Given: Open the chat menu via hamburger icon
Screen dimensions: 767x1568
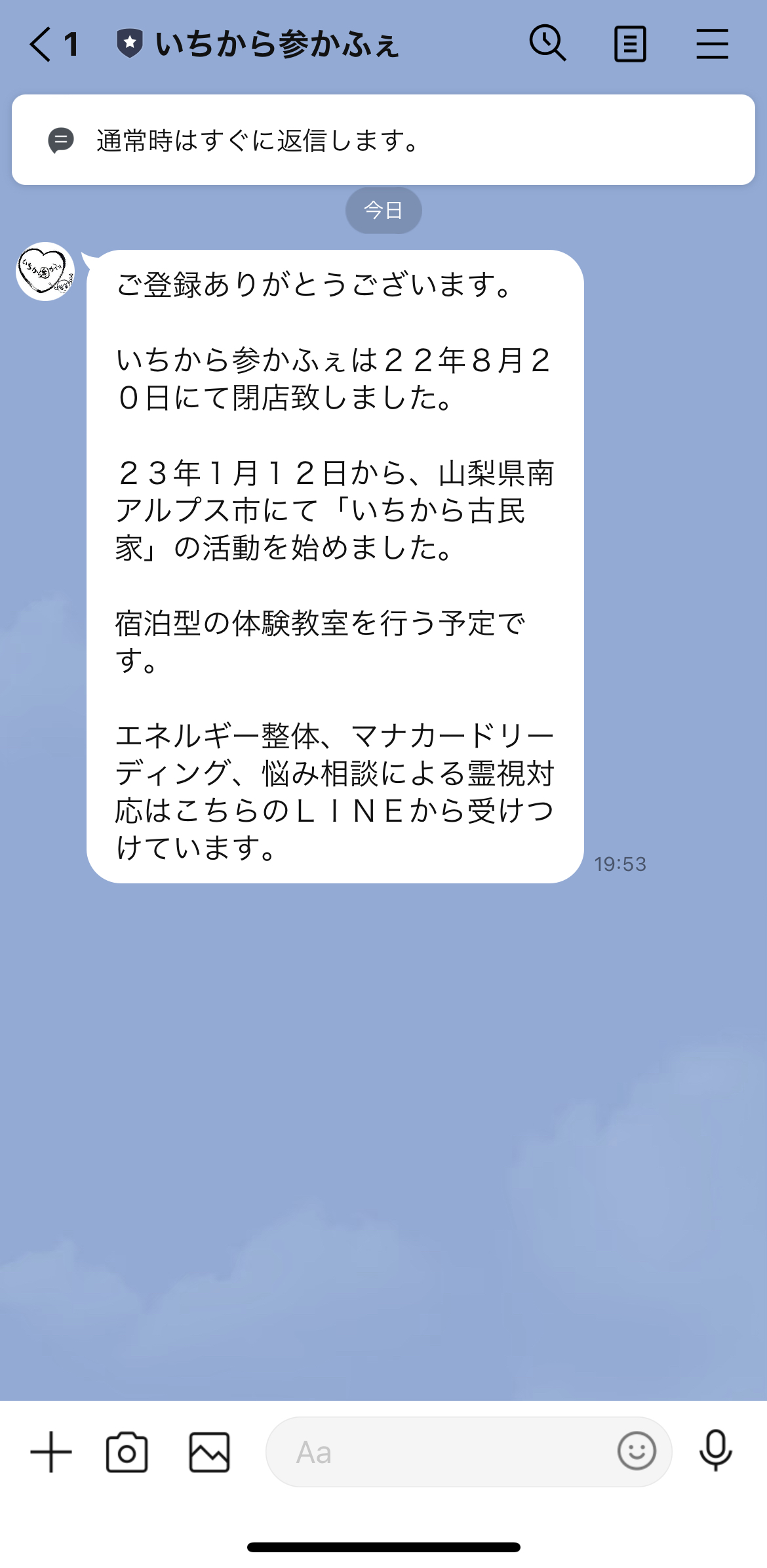Looking at the screenshot, I should coord(712,43).
